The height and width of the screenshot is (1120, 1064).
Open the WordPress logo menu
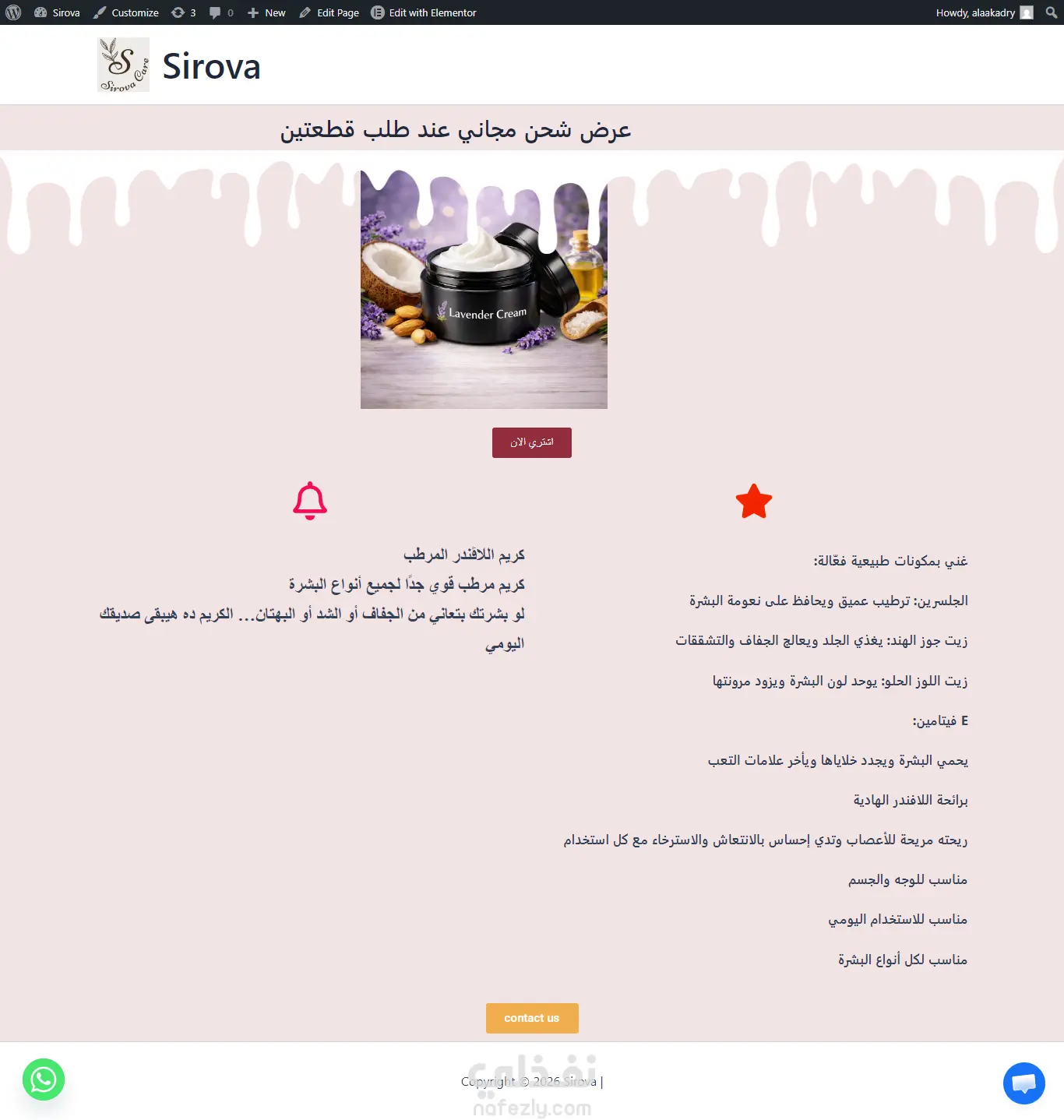13,12
